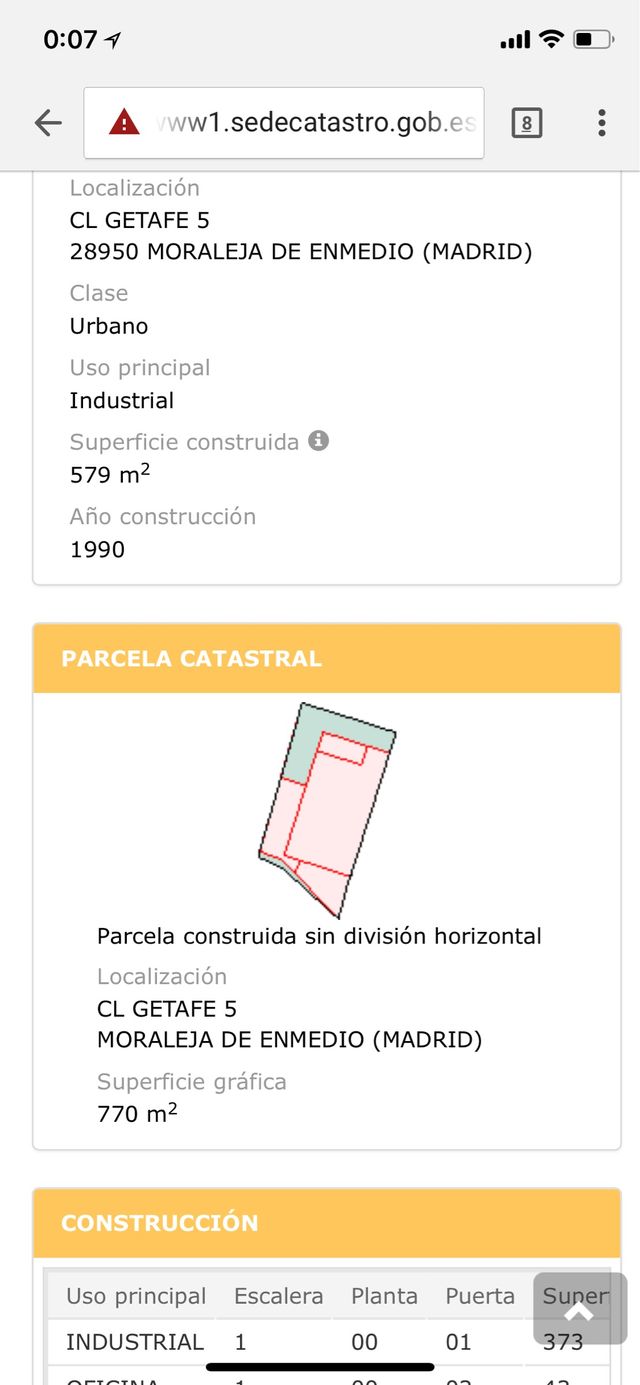Tap the sedecatastro.gob.es address bar
640x1385 pixels.
tap(284, 123)
